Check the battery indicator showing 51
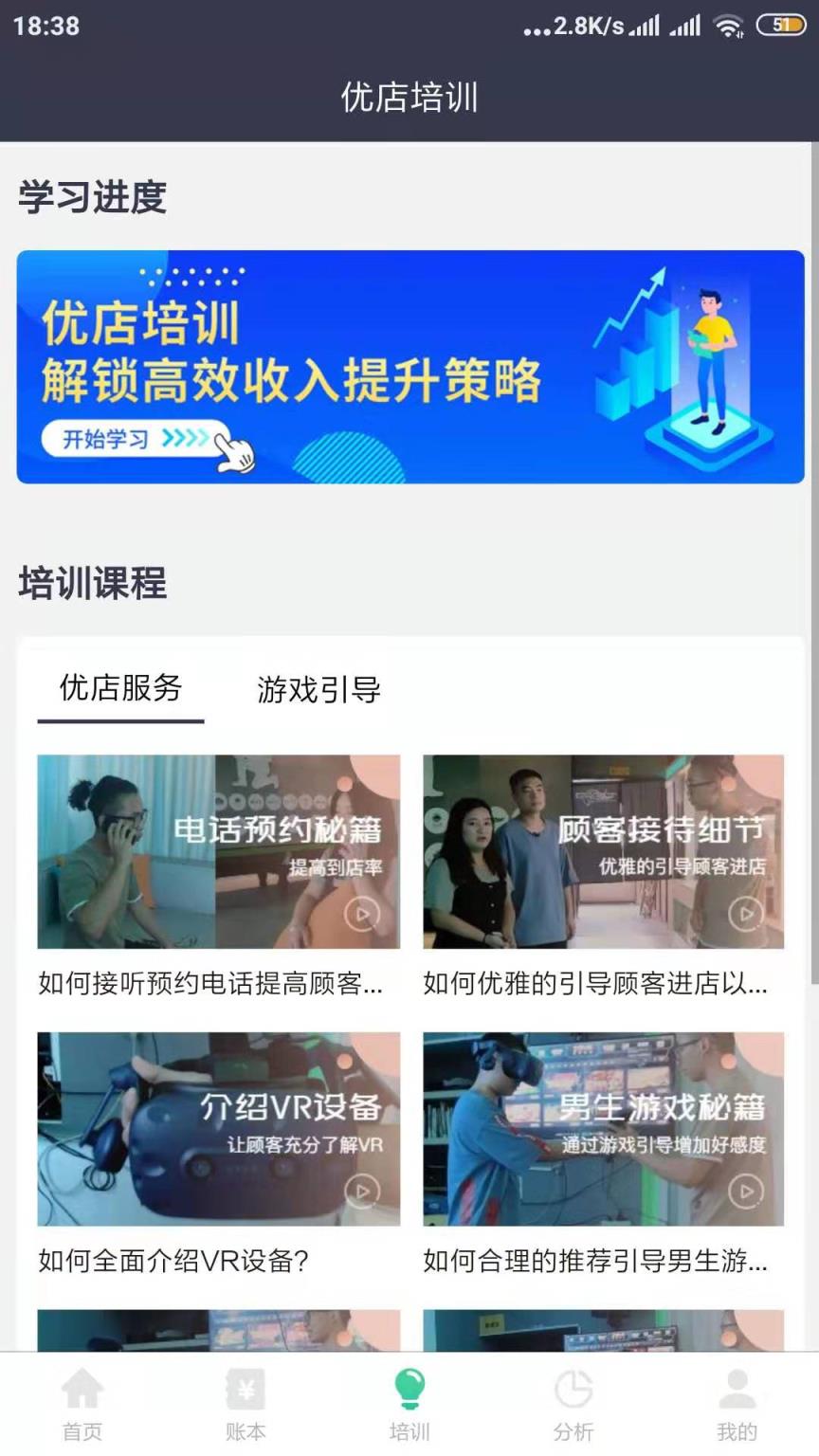The height and width of the screenshot is (1456, 819). tap(779, 26)
